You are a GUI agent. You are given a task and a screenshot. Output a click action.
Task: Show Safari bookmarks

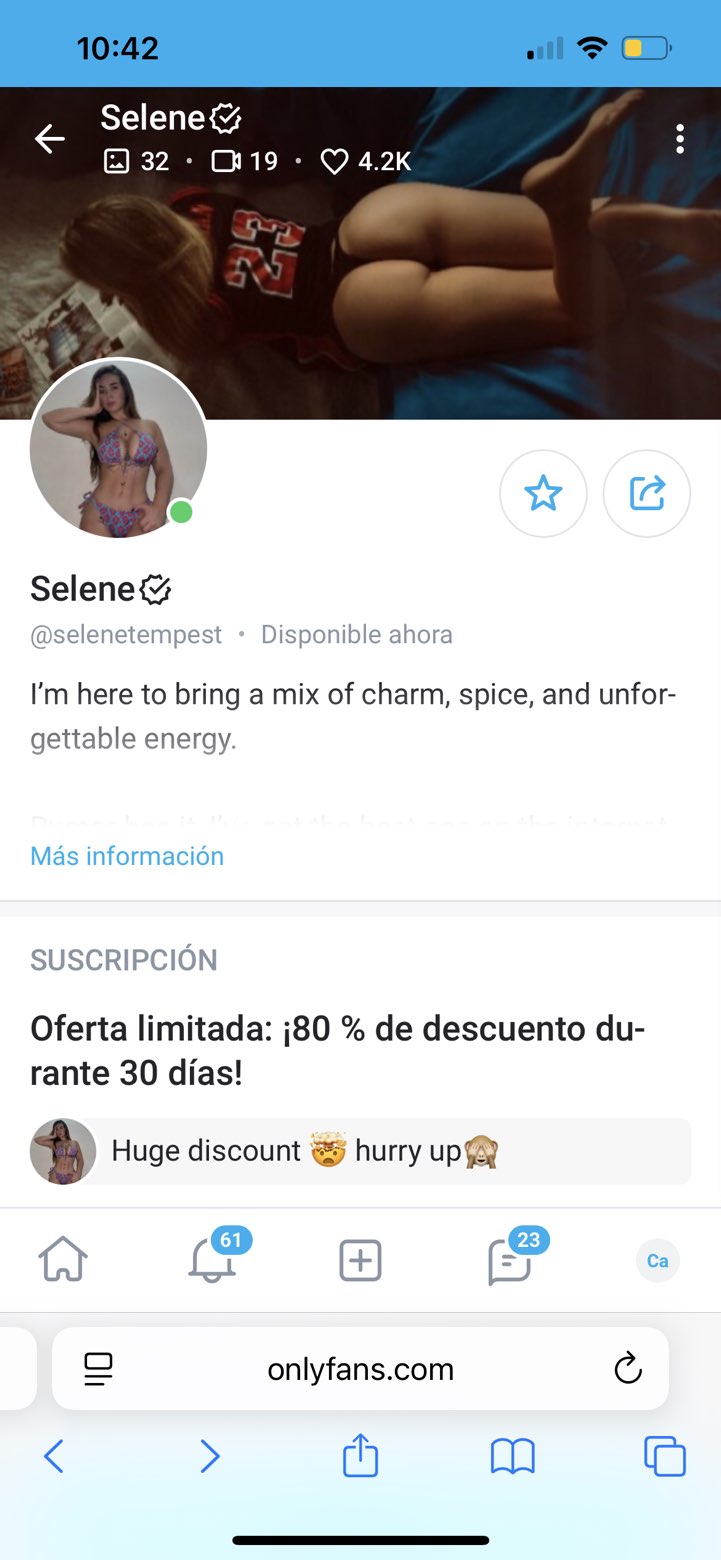513,1456
